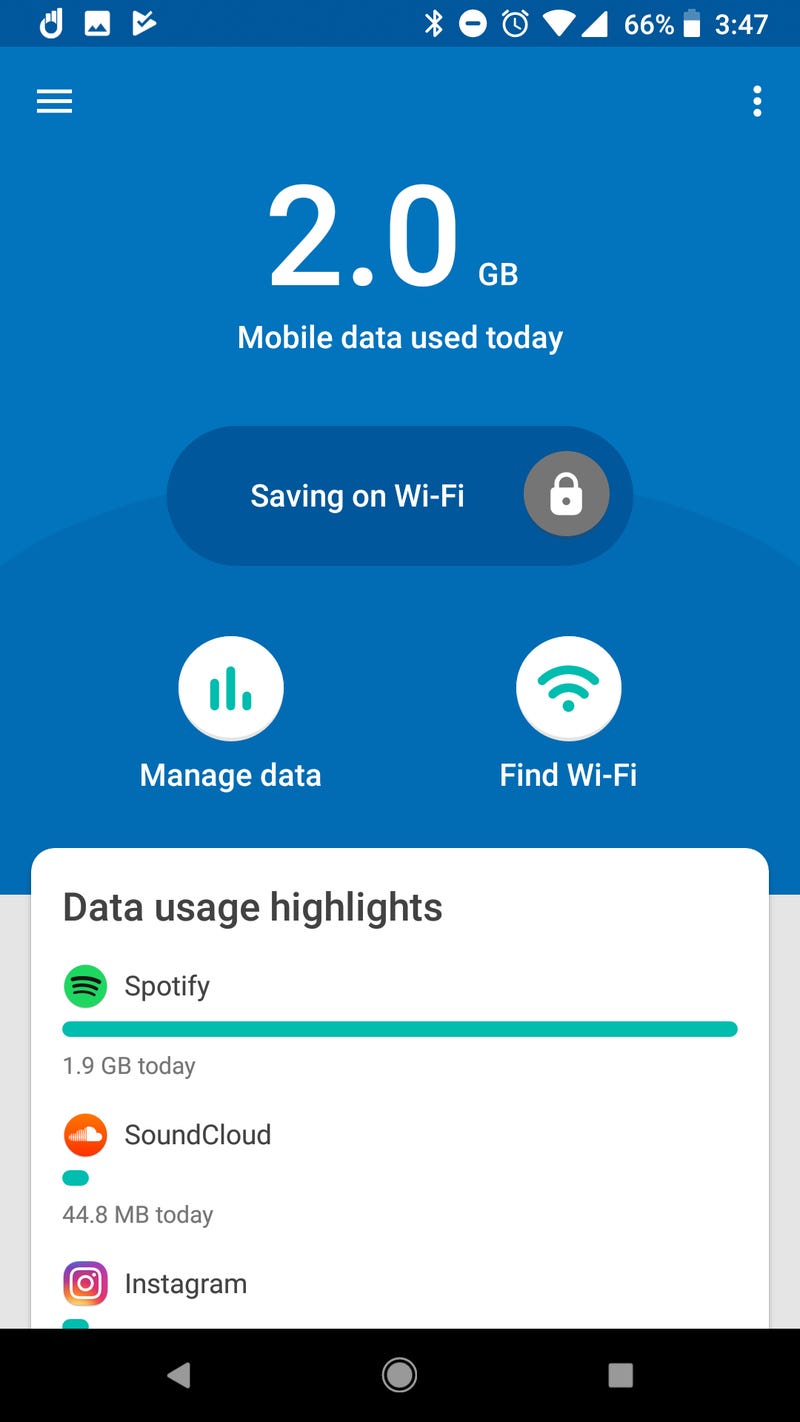Screen dimensions: 800x1422
Task: Open the hamburger drawer menu
Action: click(x=54, y=101)
